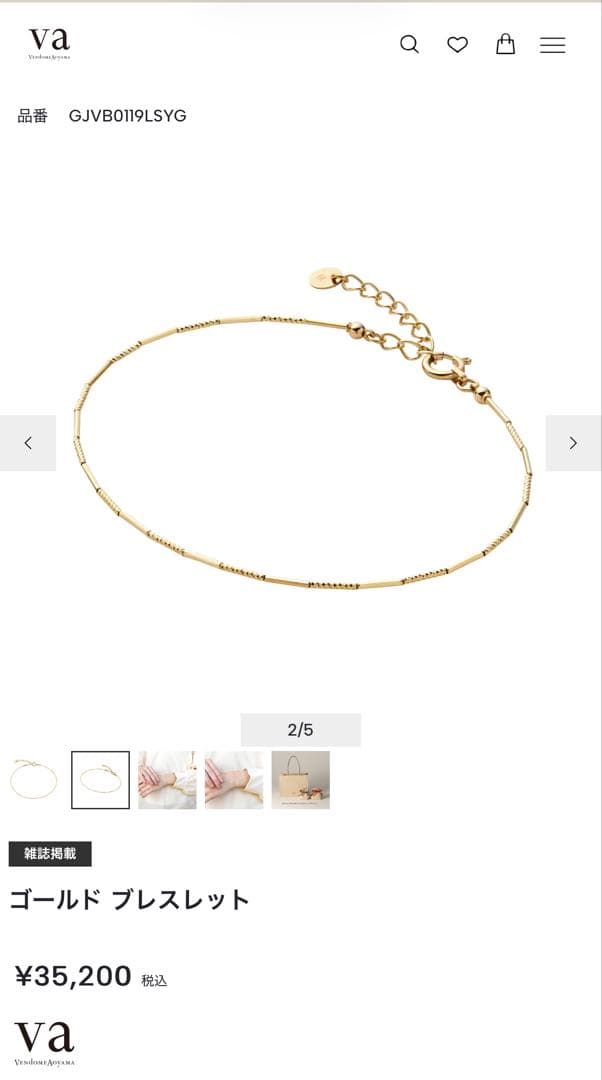Open the shopping bag cart
Viewport: 602px width, 1080px height.
click(506, 44)
